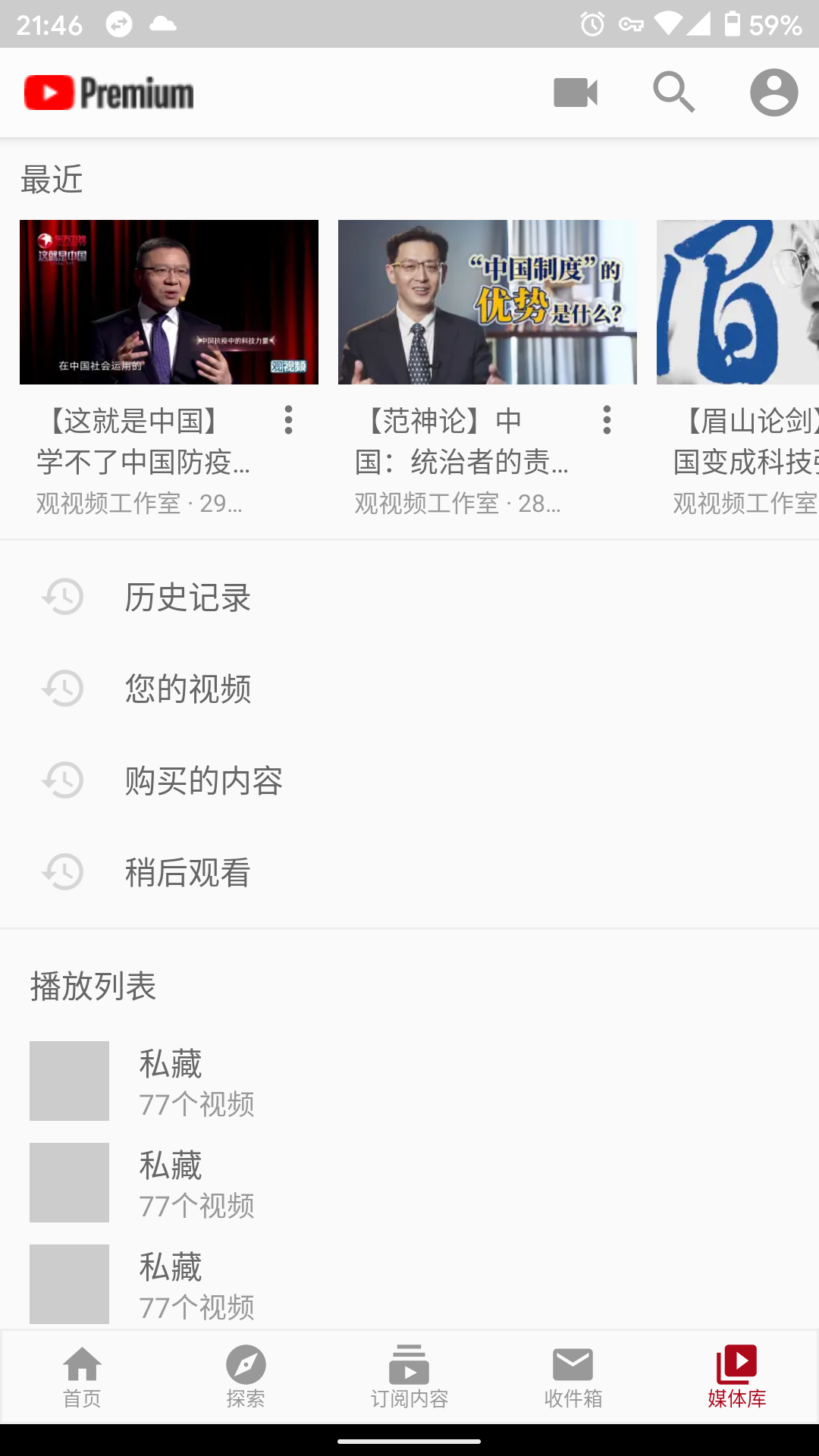This screenshot has width=819, height=1456.
Task: Open 购买的内容 (Purchases)
Action: pyautogui.click(x=203, y=780)
